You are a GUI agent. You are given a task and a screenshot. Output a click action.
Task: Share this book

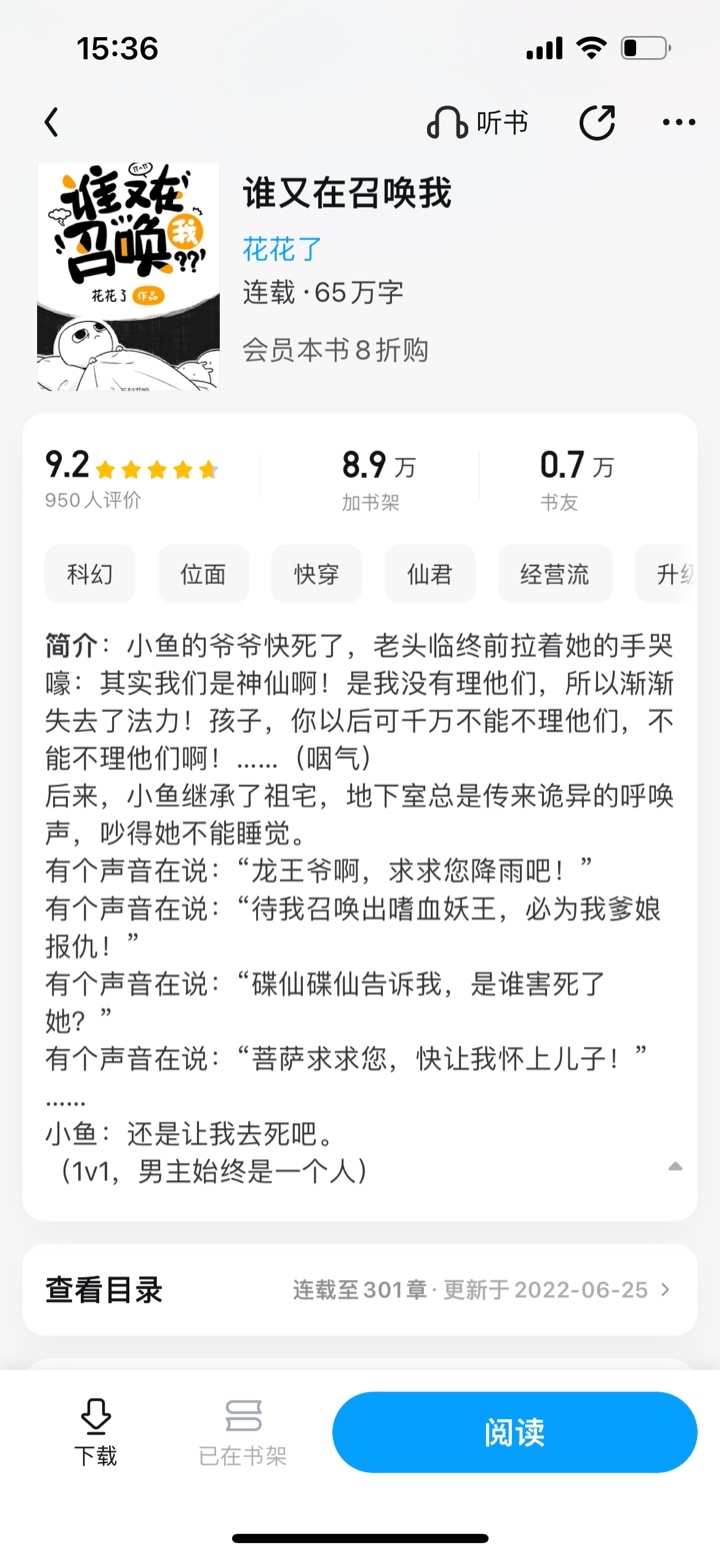(597, 123)
